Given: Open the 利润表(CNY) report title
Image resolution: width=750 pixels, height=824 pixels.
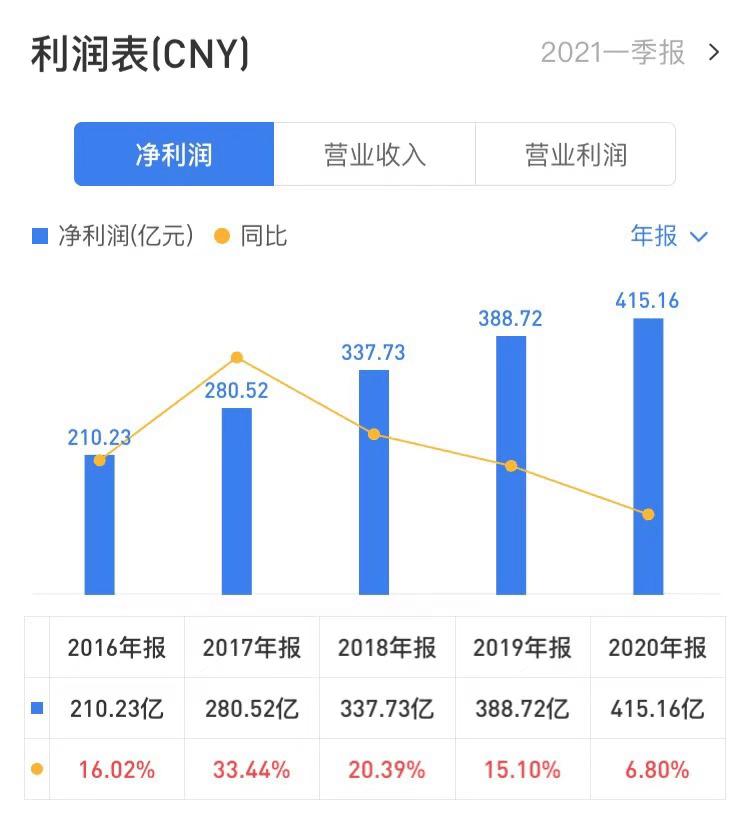Looking at the screenshot, I should pos(138,54).
